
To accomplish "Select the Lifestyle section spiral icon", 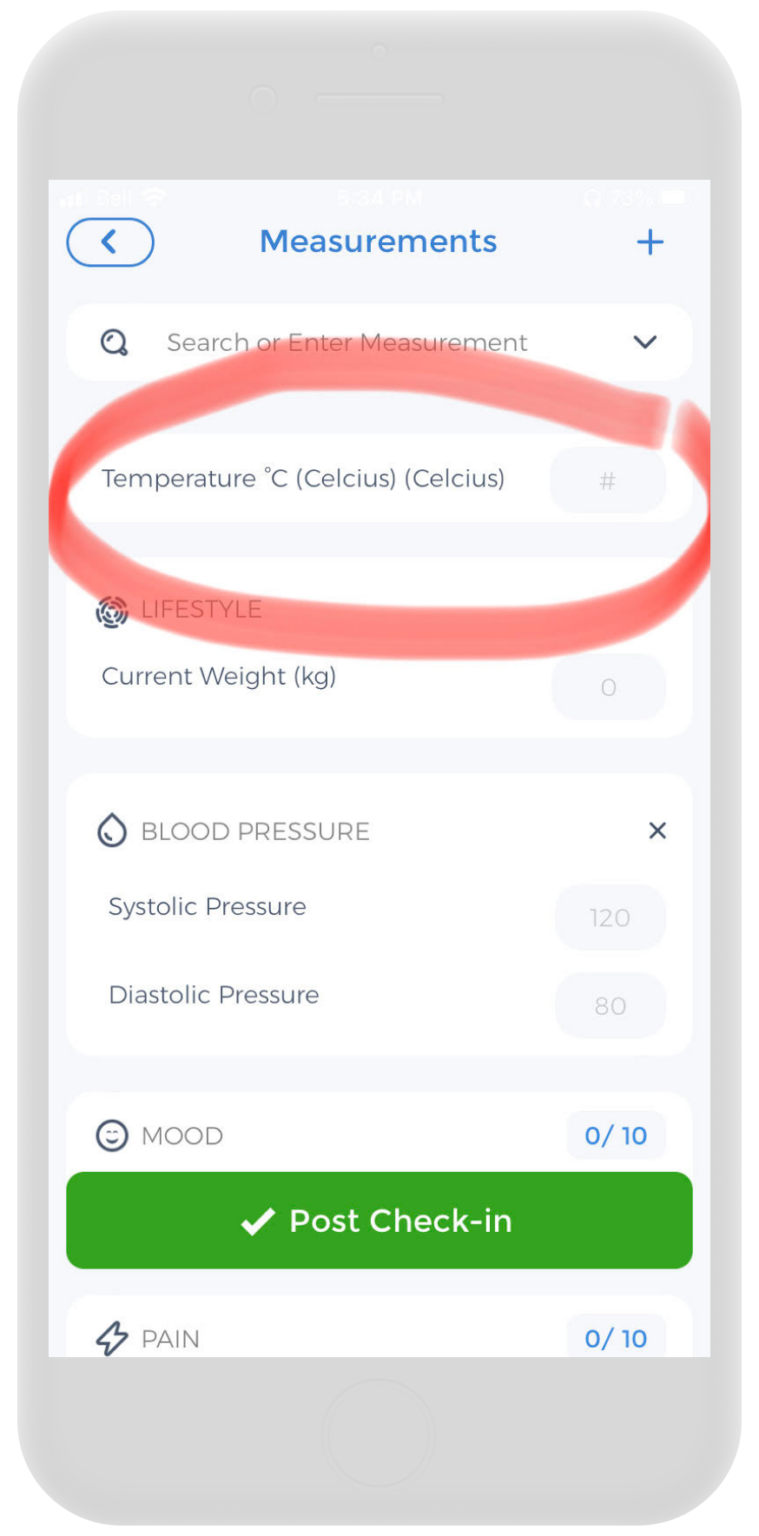I will pyautogui.click(x=112, y=610).
